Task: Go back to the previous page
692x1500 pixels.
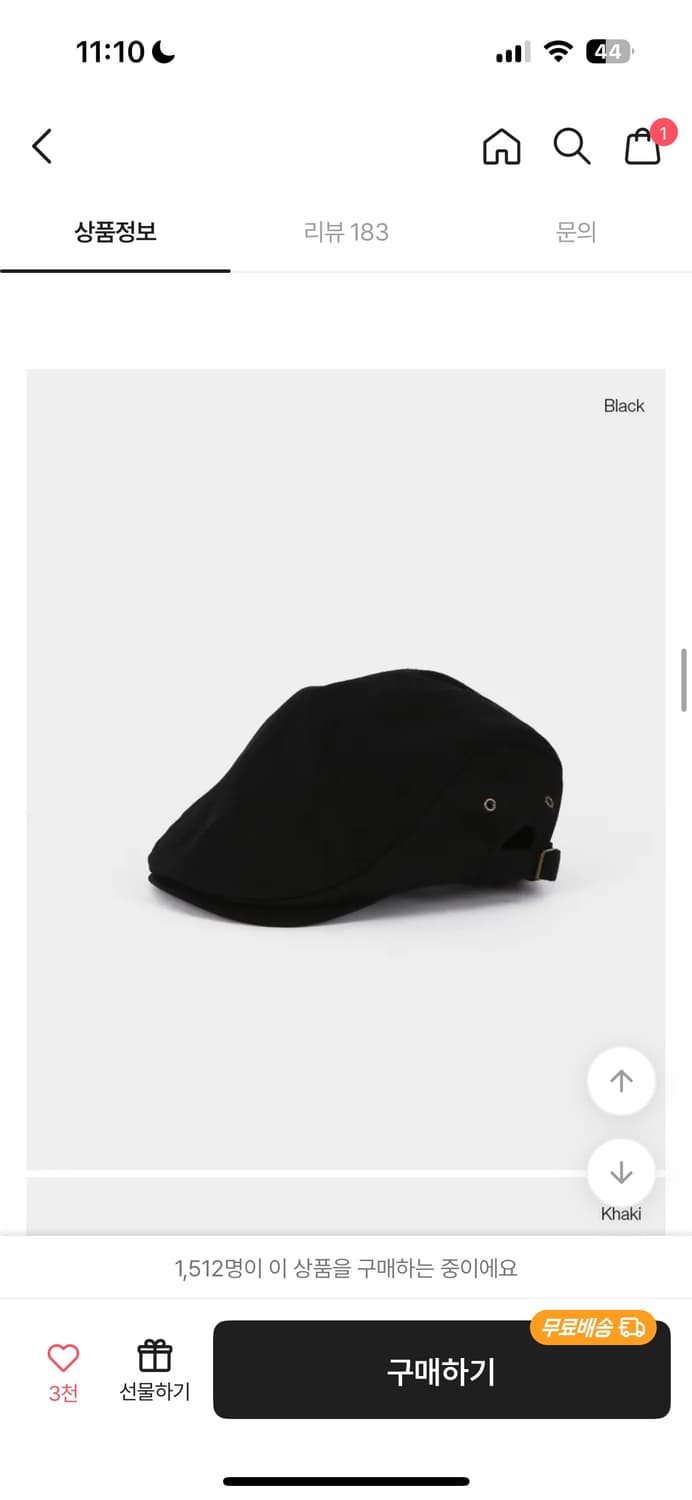Action: (42, 147)
